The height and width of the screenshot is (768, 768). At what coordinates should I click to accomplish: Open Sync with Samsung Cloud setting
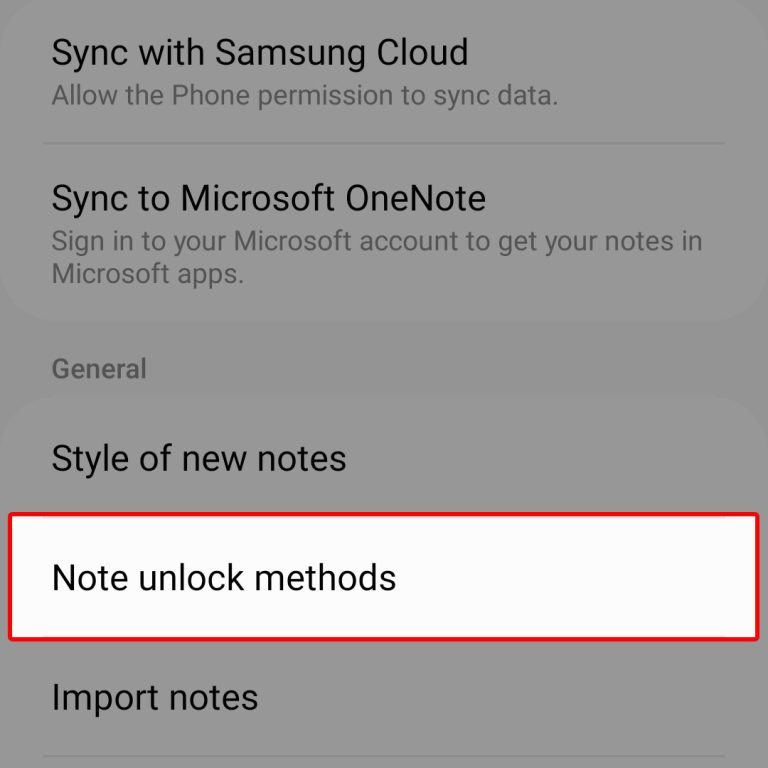click(x=260, y=70)
